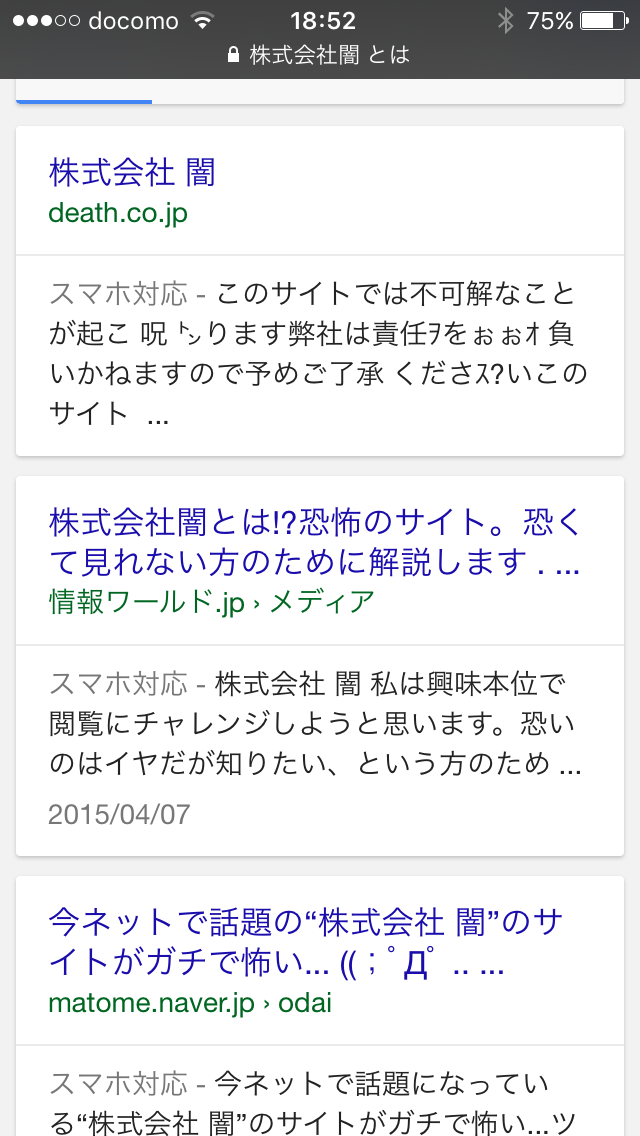Tap the collapsed address bar 株式会社闇 とは
Image resolution: width=640 pixels, height=1136 pixels.
click(x=320, y=54)
